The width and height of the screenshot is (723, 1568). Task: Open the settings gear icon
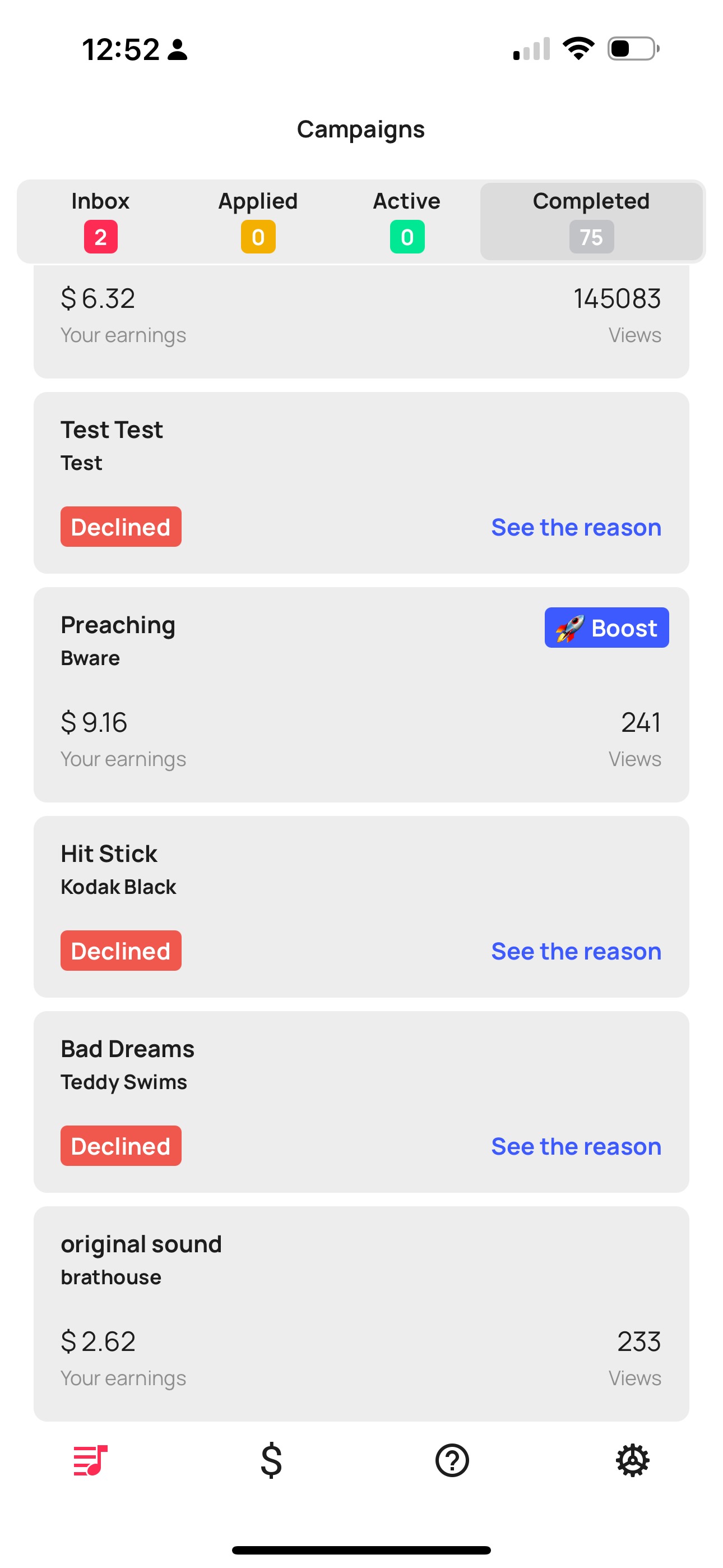632,1460
